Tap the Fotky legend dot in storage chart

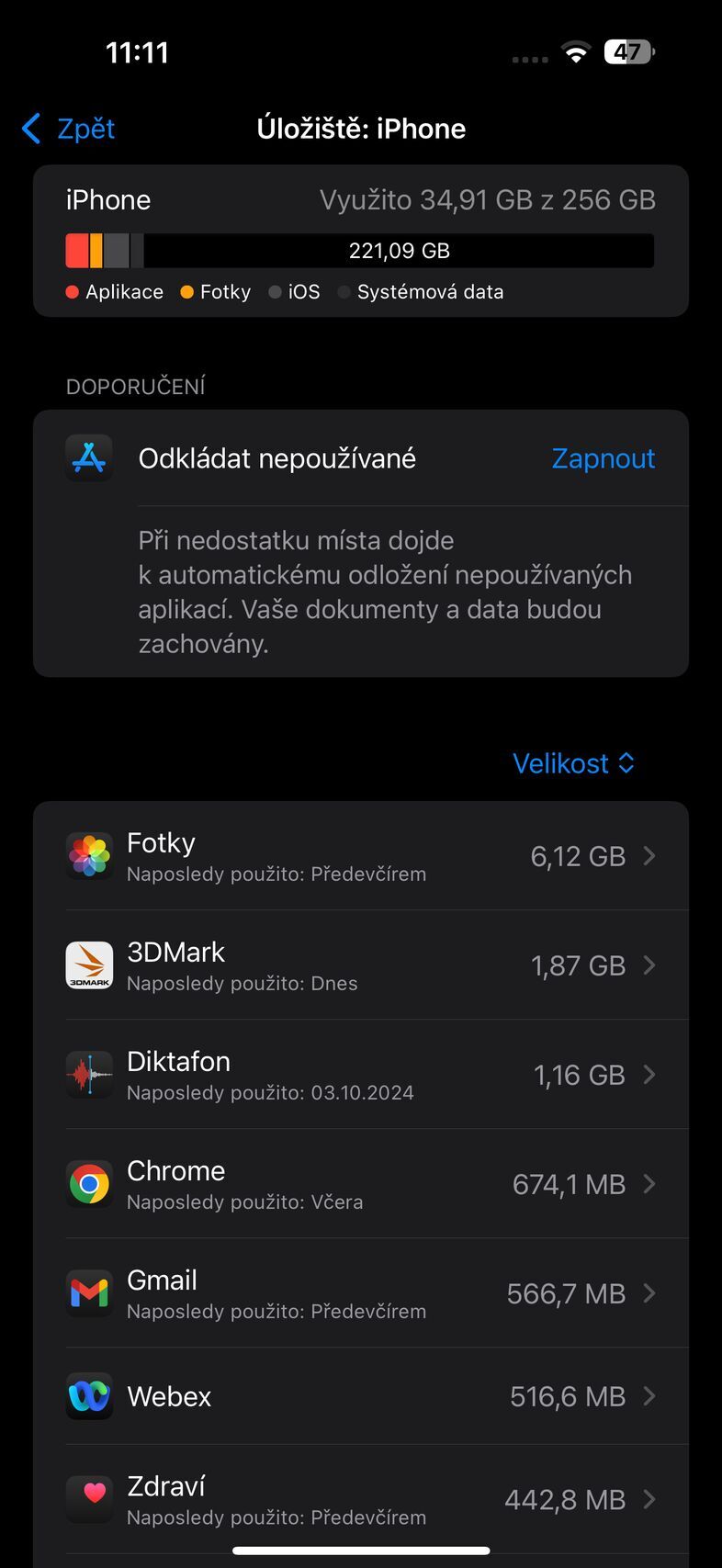click(x=189, y=291)
